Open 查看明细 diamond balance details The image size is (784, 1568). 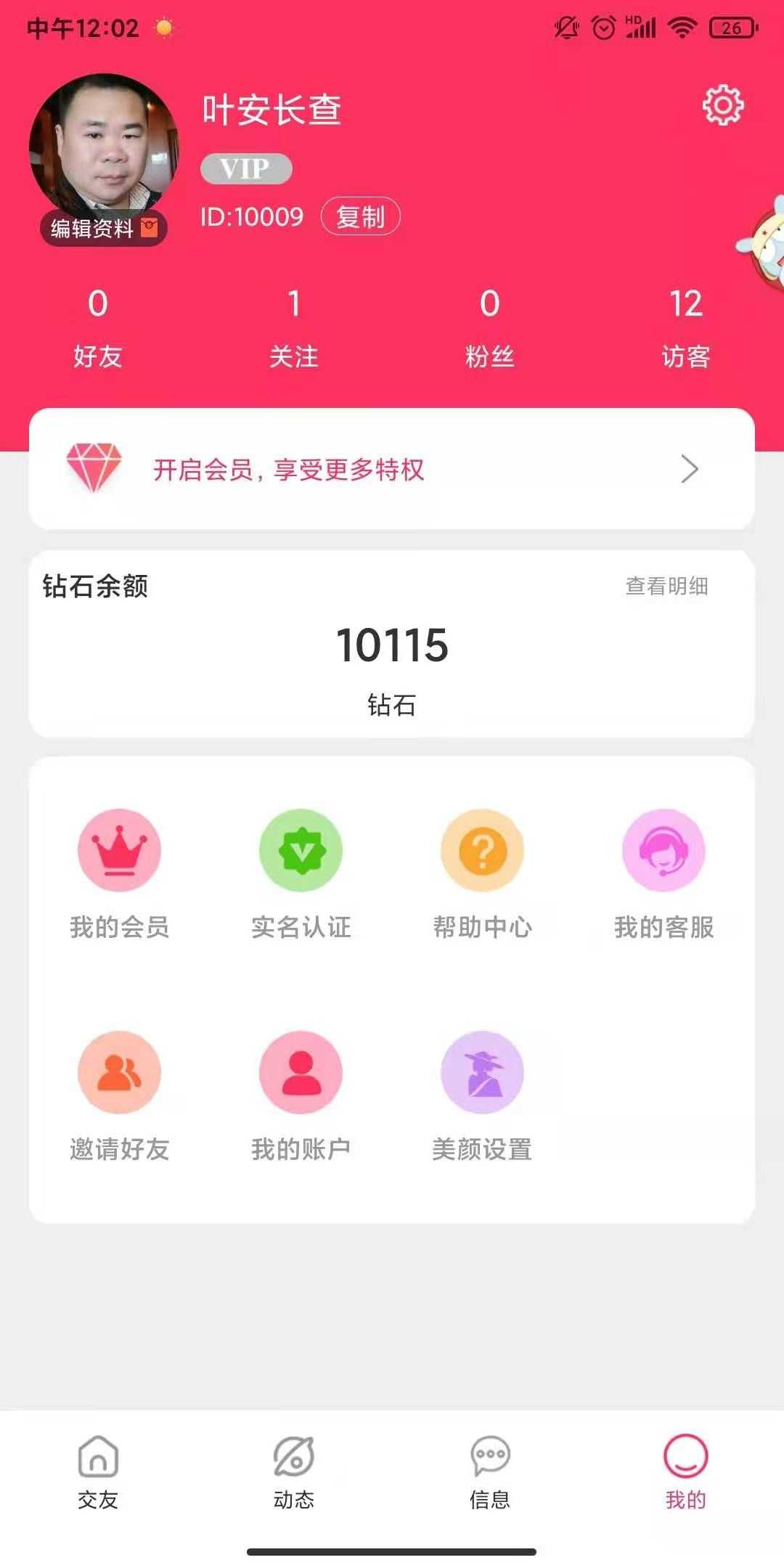point(666,586)
